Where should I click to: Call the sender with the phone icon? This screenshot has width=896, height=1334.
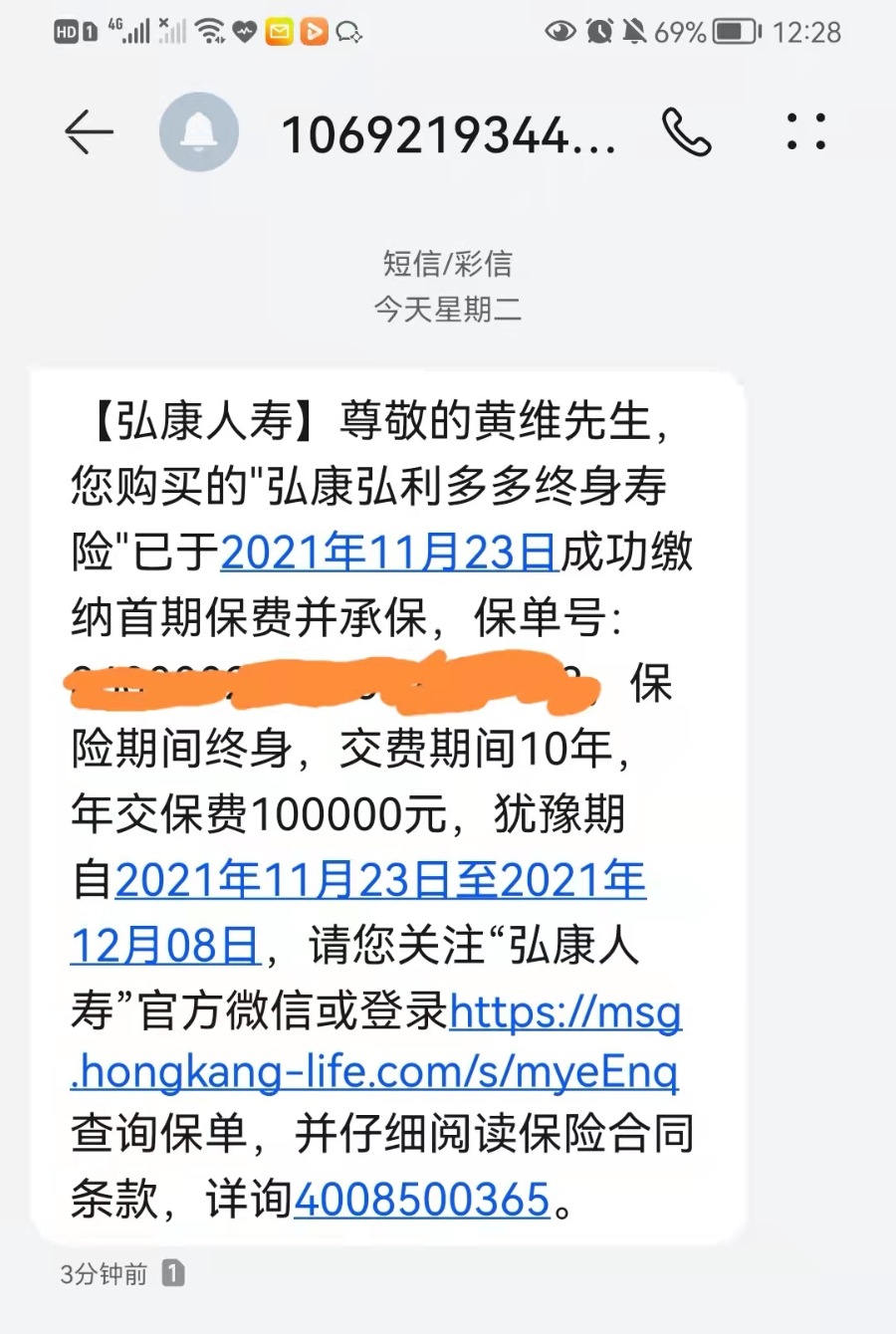pyautogui.click(x=687, y=131)
